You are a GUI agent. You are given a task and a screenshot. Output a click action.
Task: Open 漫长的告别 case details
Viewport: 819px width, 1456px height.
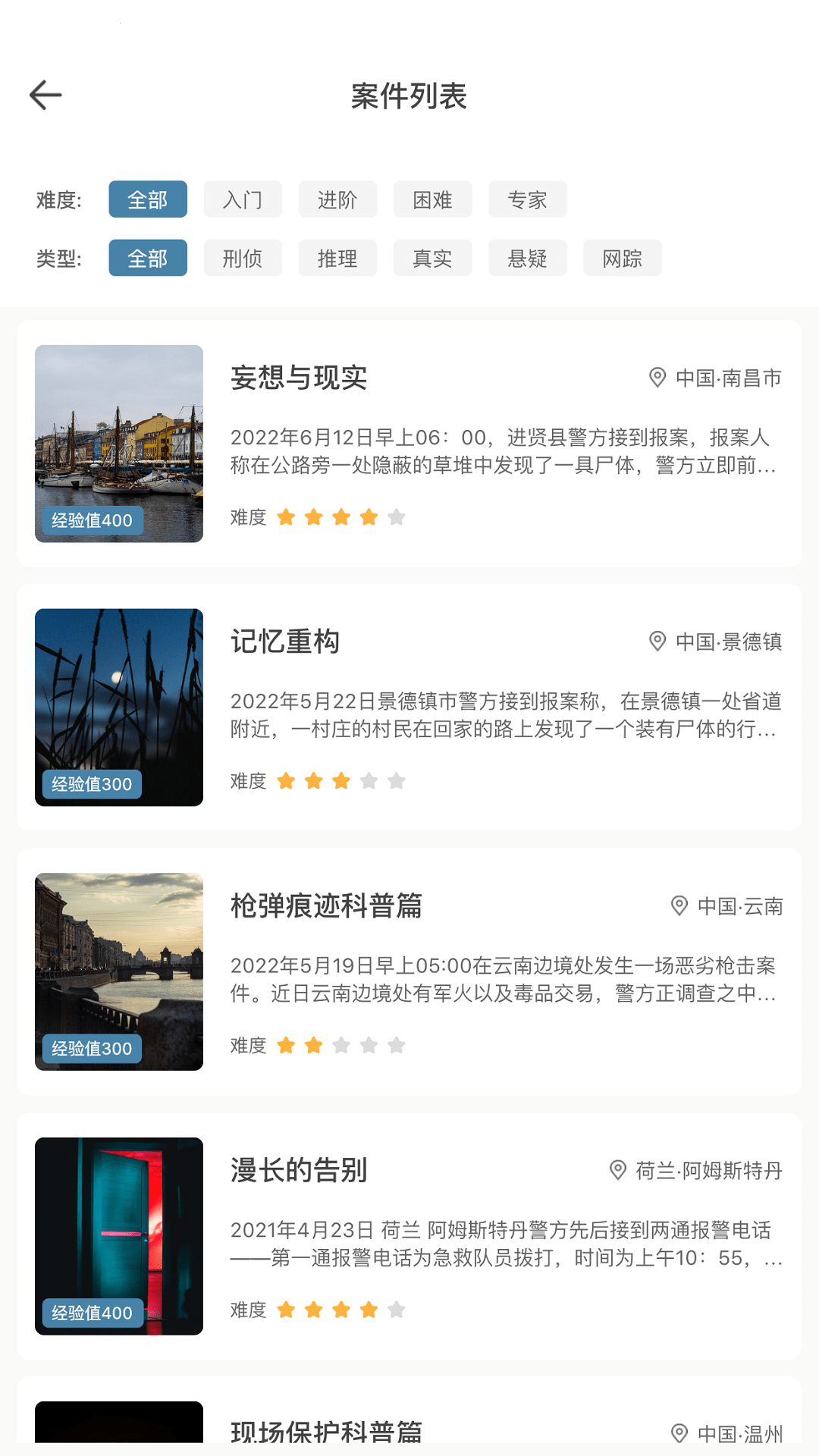click(x=409, y=1236)
